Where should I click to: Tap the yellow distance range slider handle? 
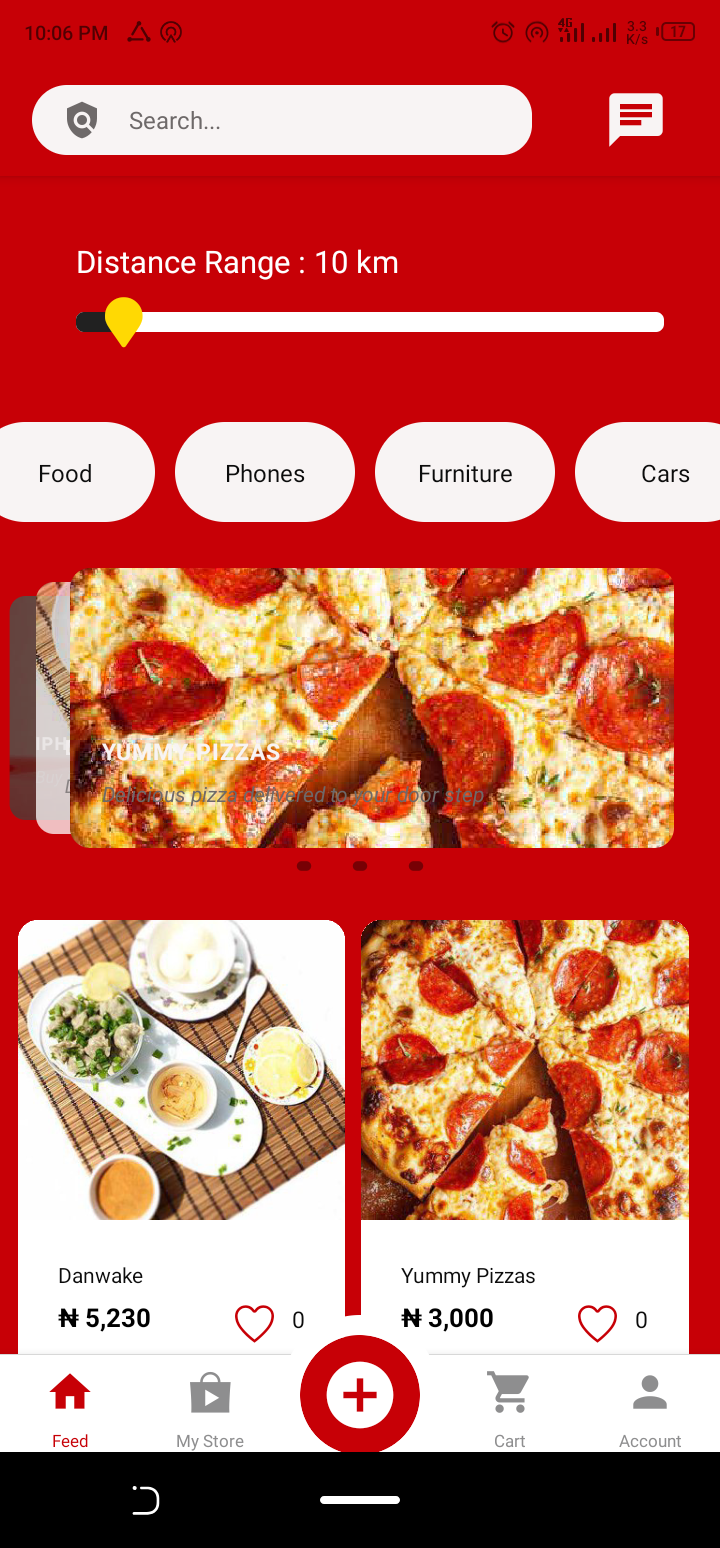click(x=123, y=322)
